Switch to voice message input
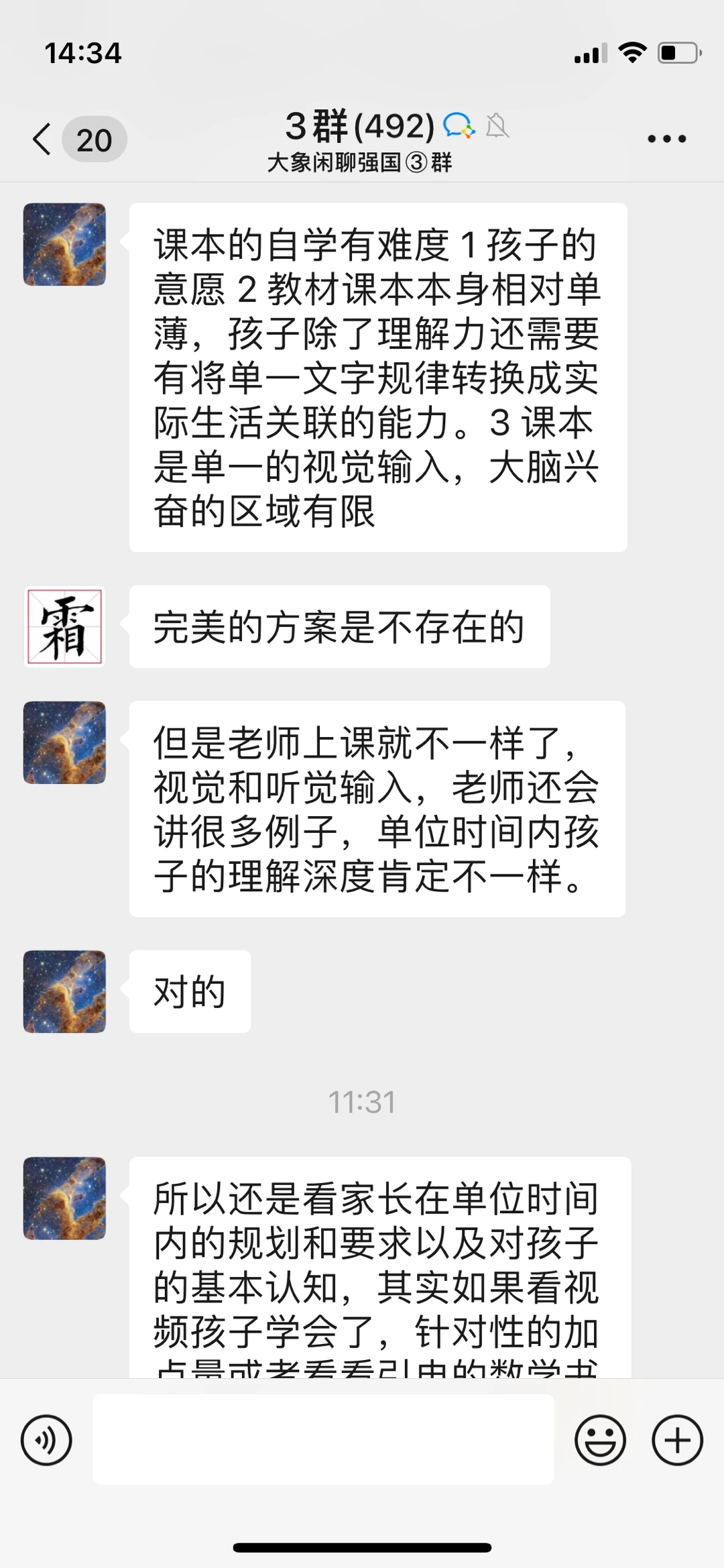 [46, 1440]
